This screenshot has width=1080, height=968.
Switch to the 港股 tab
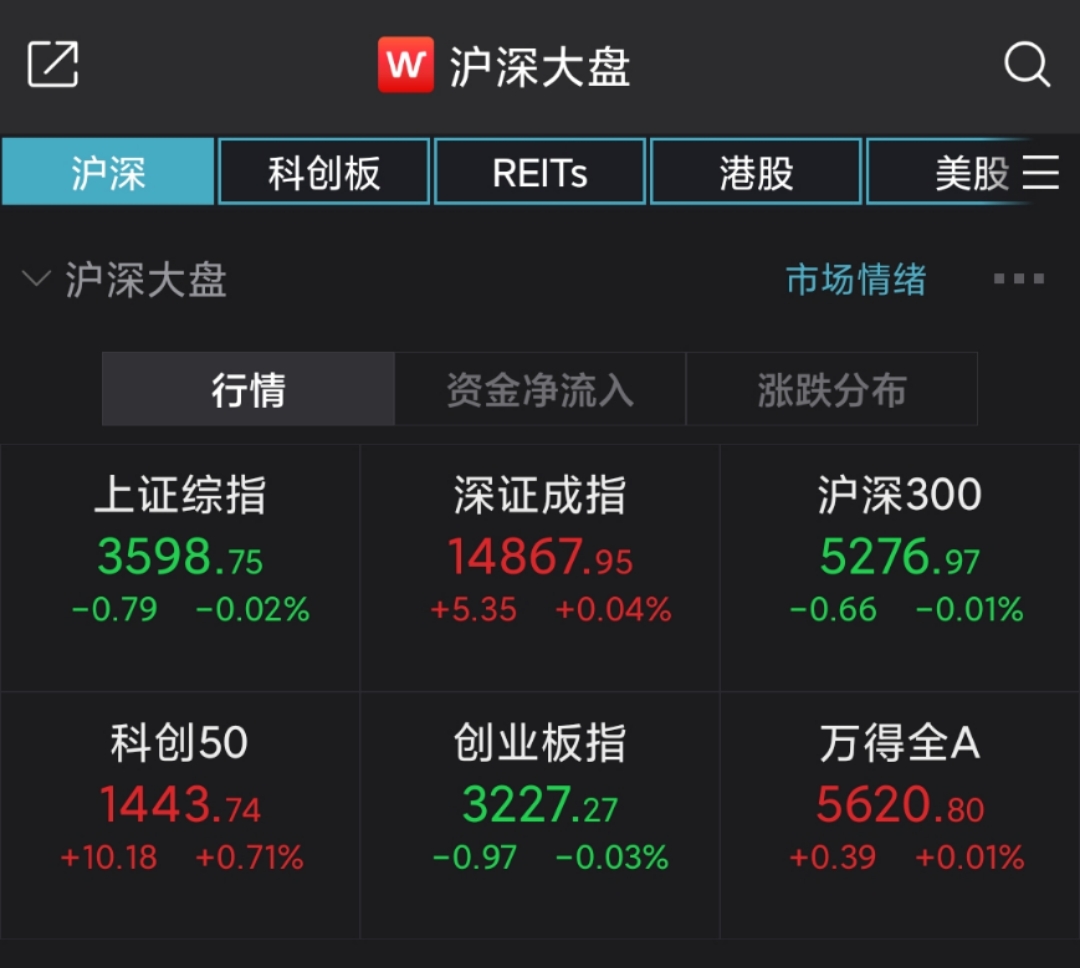tap(756, 173)
